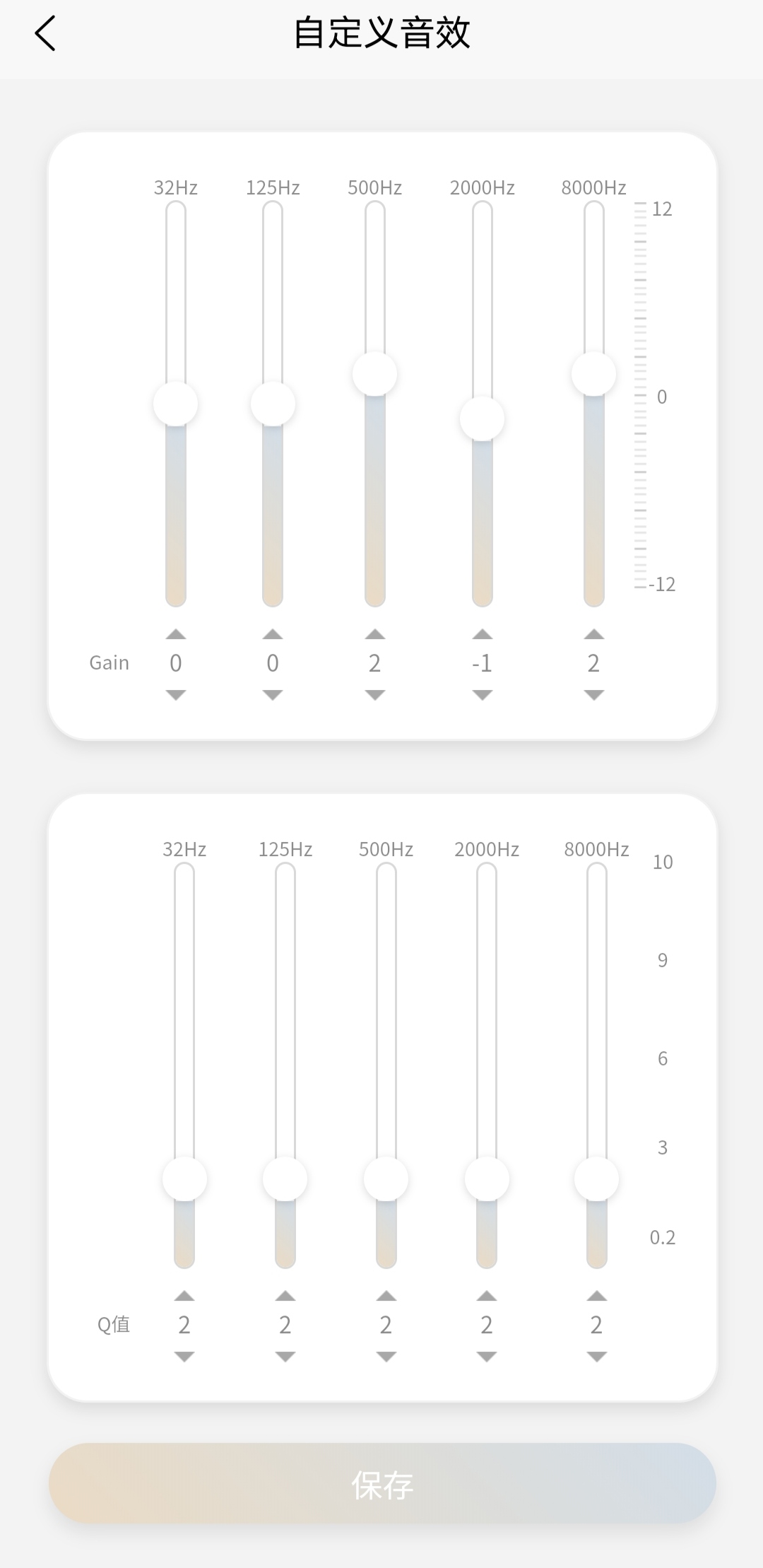This screenshot has height=1568, width=763.
Task: Decrease Gain for 2000Hz band
Action: click(483, 695)
